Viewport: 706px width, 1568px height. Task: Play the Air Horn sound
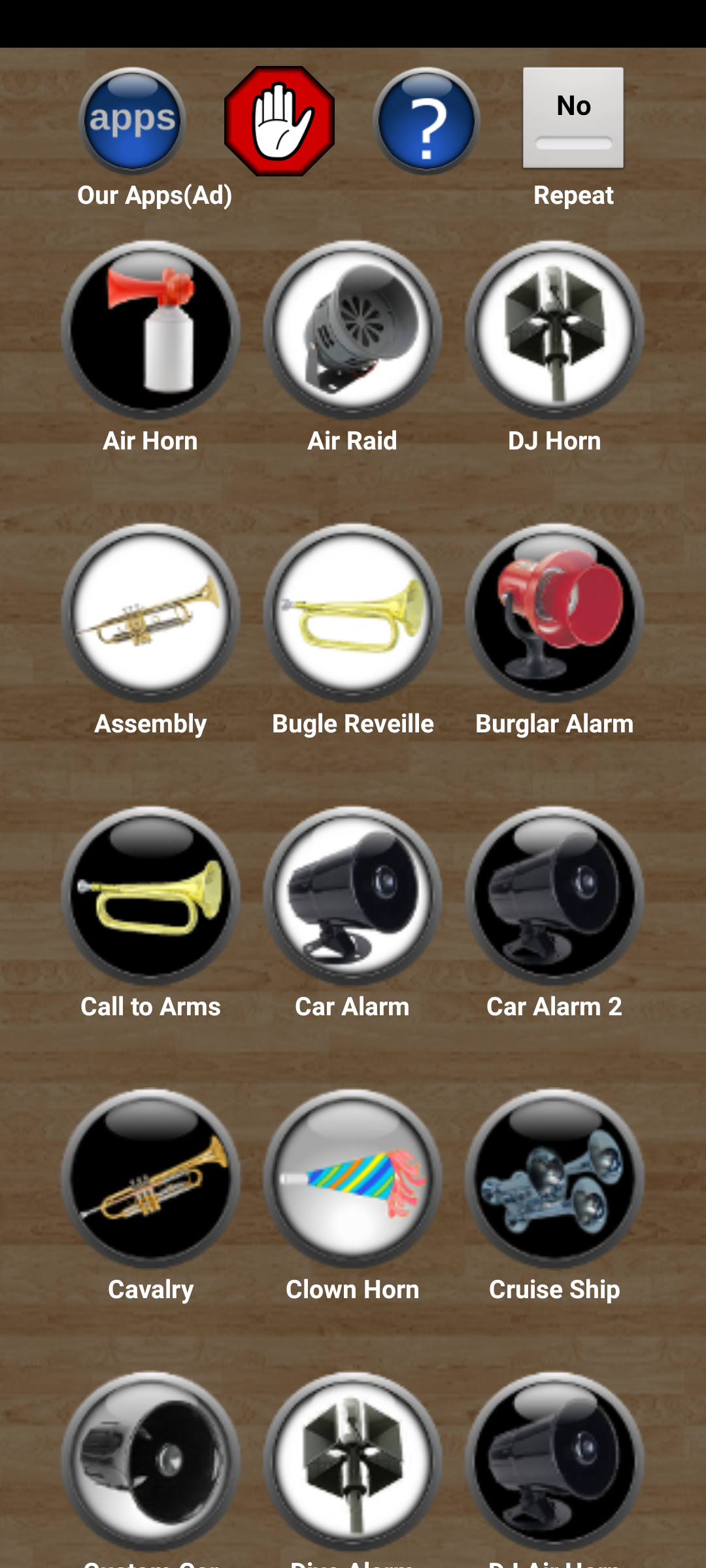[150, 330]
